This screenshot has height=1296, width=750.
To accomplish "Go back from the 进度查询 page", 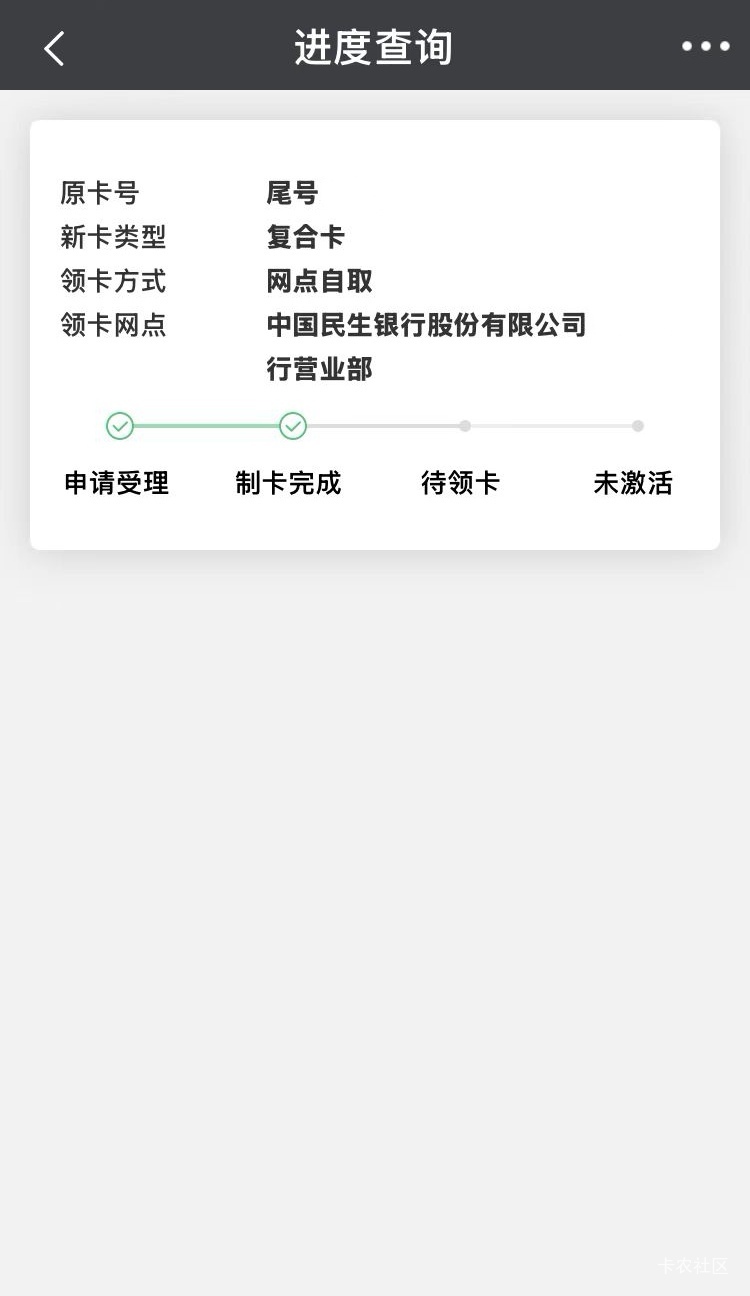I will (54, 48).
